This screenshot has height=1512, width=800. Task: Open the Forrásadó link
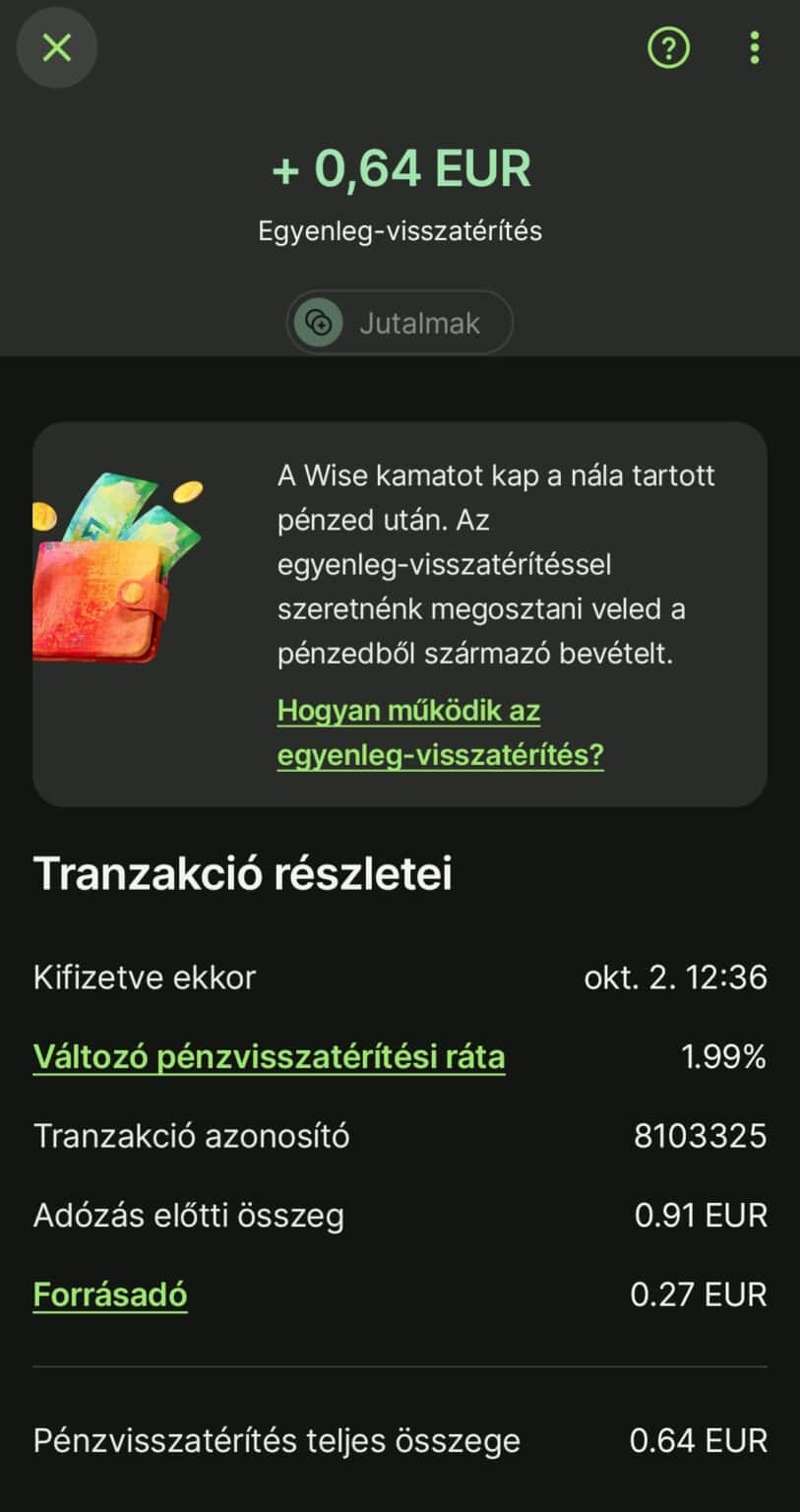coord(110,1294)
